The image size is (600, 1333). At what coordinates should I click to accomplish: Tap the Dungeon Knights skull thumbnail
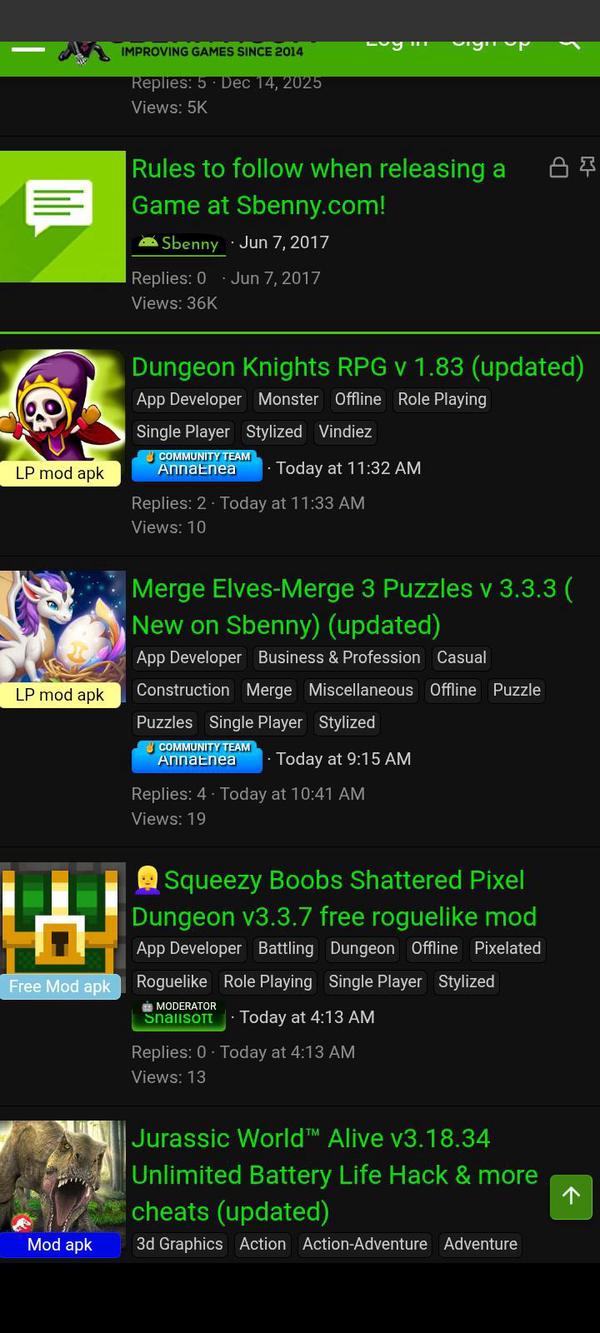tap(62, 406)
